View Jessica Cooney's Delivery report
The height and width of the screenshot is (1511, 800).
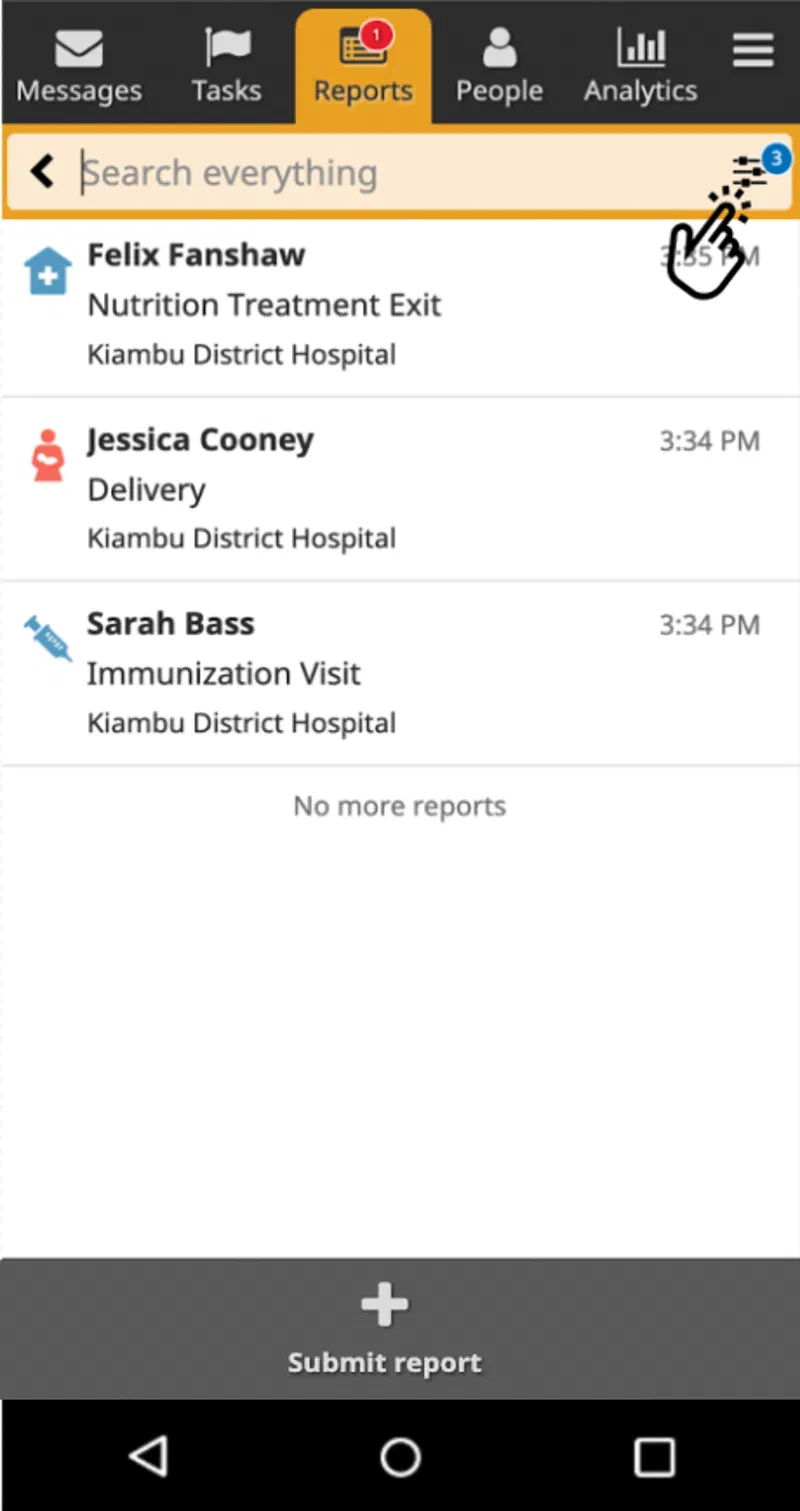click(400, 489)
